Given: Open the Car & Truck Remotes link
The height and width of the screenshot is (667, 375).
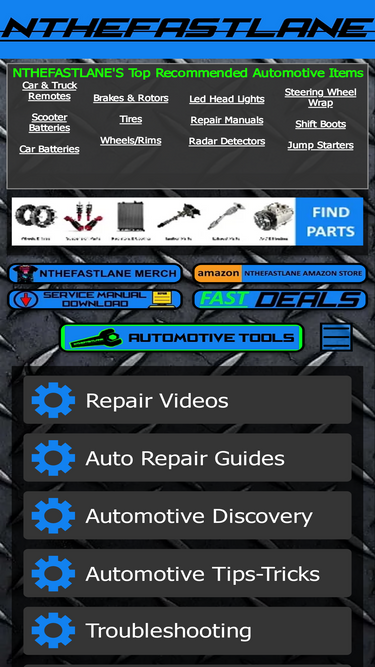Looking at the screenshot, I should [x=49, y=91].
